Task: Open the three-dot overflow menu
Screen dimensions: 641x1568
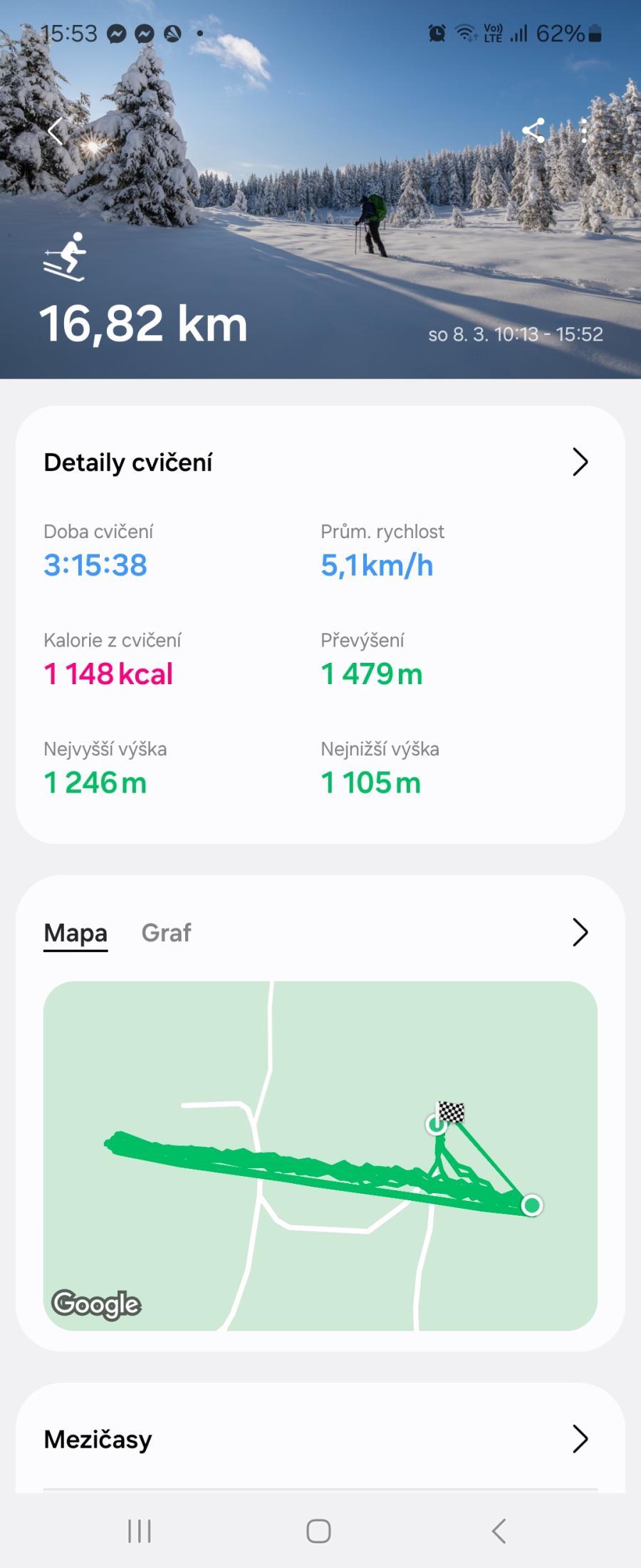Action: [x=584, y=130]
